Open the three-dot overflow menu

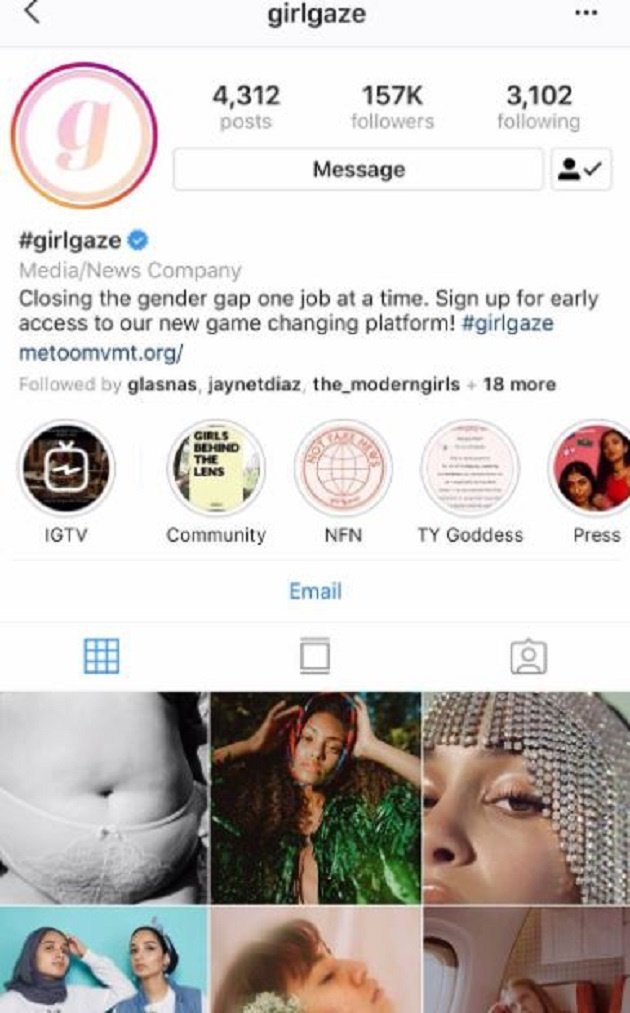tap(585, 14)
